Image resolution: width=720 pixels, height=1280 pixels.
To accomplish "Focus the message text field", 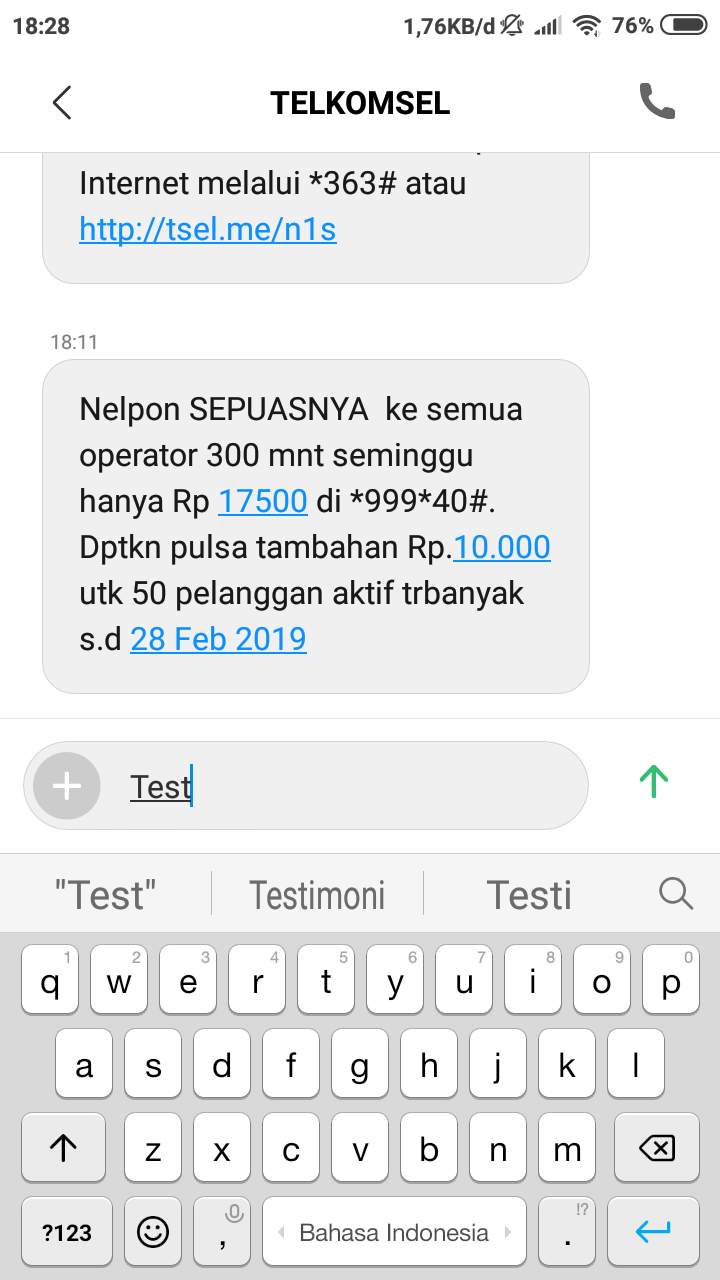I will point(350,786).
